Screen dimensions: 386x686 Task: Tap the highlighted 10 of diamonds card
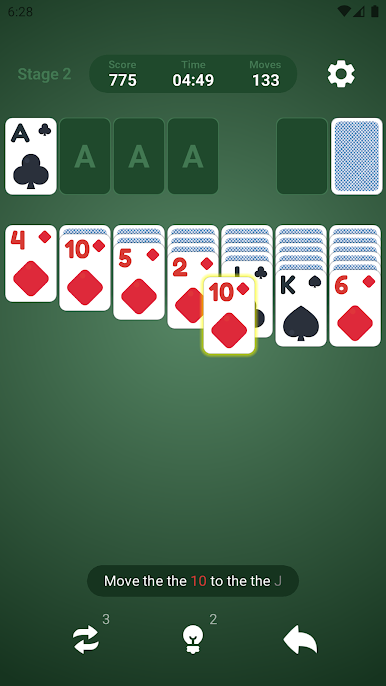[x=229, y=315]
